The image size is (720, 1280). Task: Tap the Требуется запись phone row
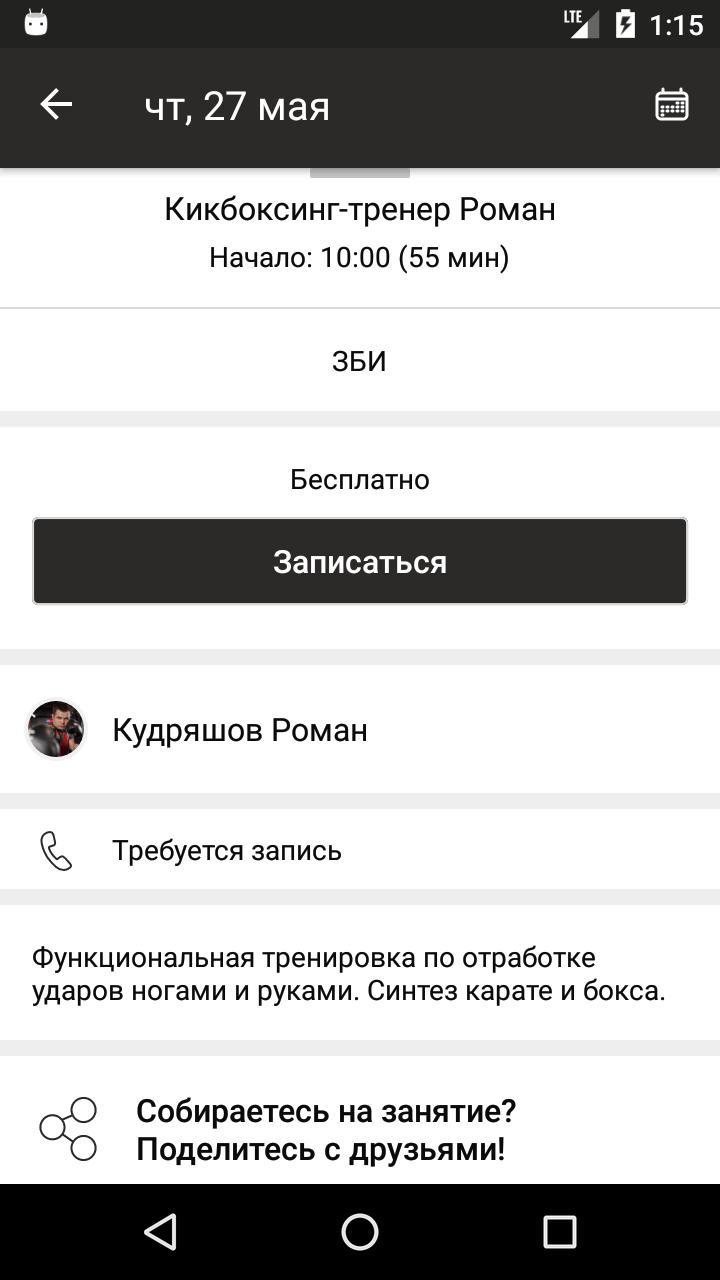click(x=227, y=850)
